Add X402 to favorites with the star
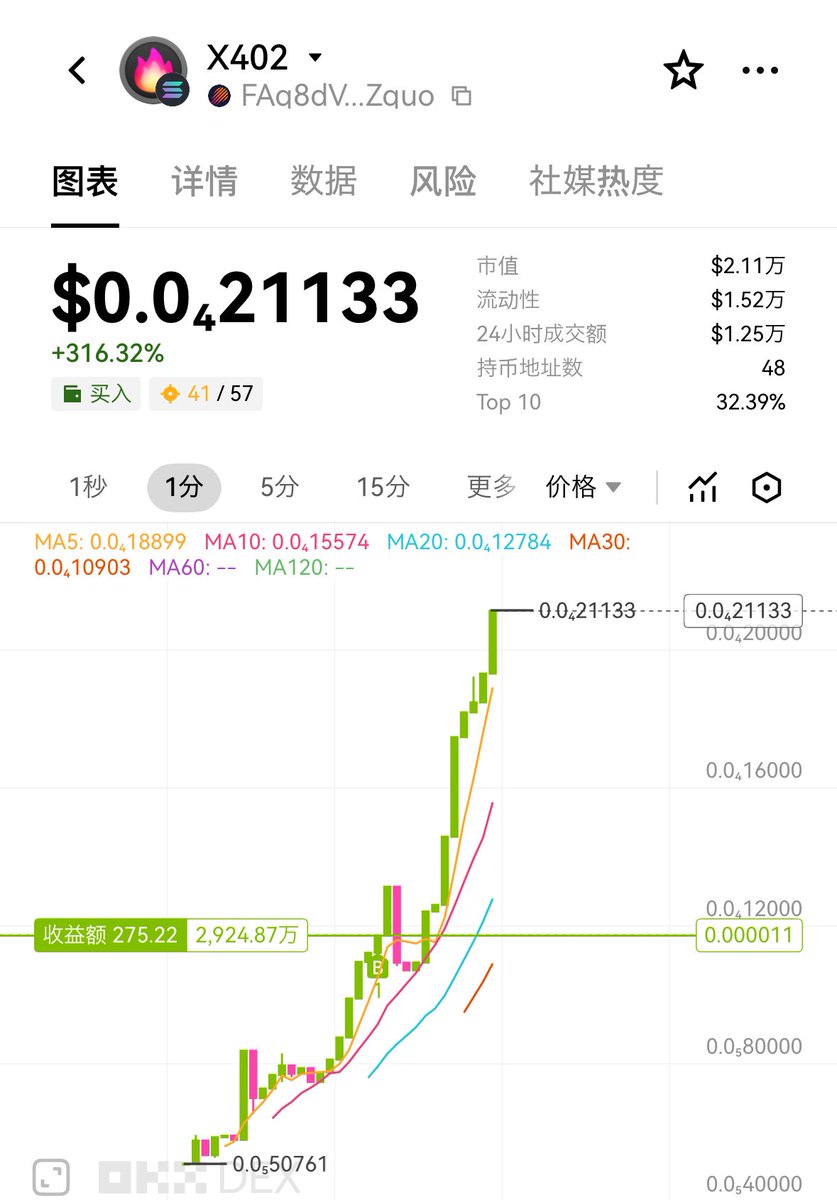This screenshot has height=1200, width=837. tap(683, 70)
